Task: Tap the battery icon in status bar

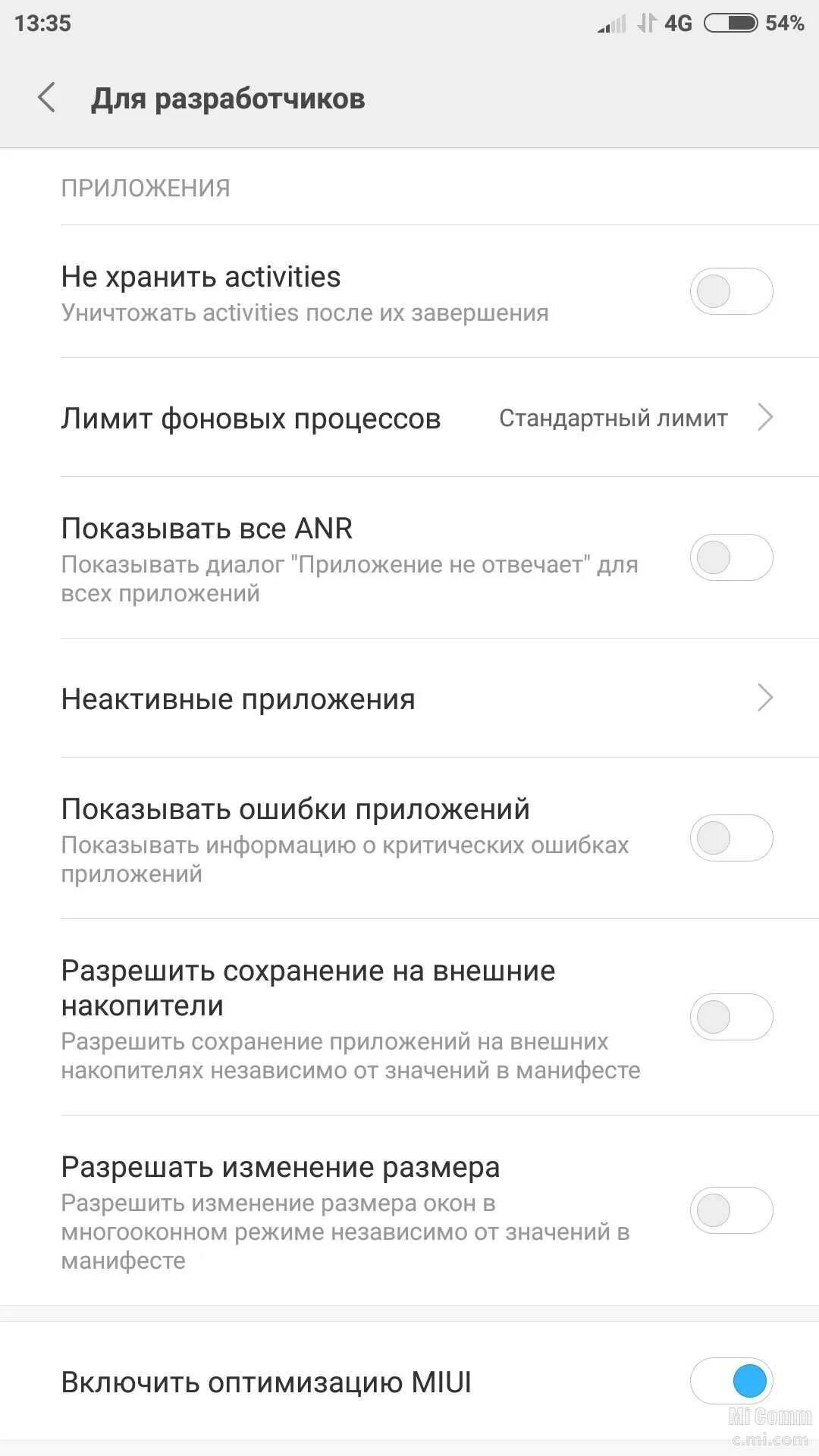Action: click(x=730, y=23)
